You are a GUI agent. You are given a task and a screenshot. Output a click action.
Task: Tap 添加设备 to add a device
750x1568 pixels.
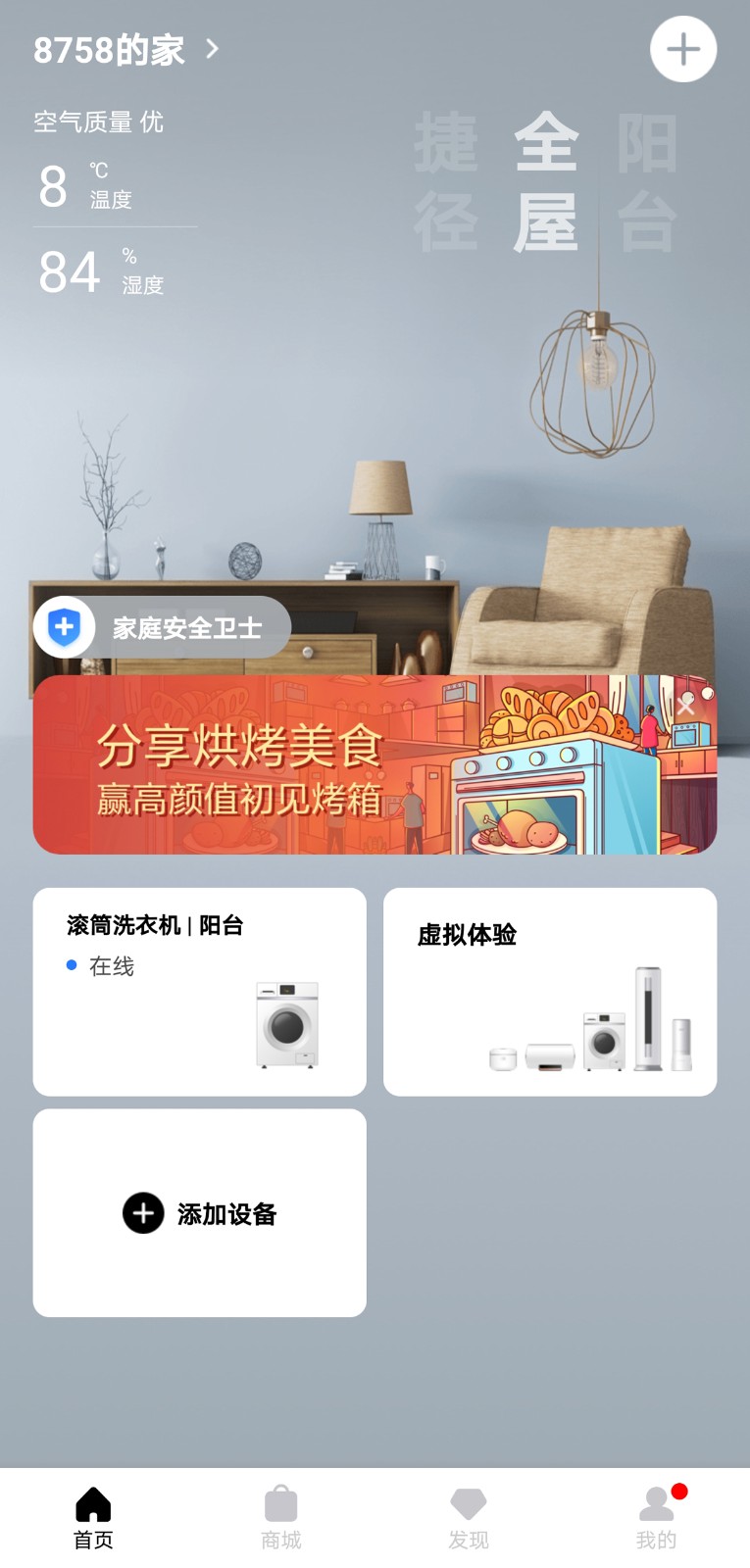pos(200,1213)
